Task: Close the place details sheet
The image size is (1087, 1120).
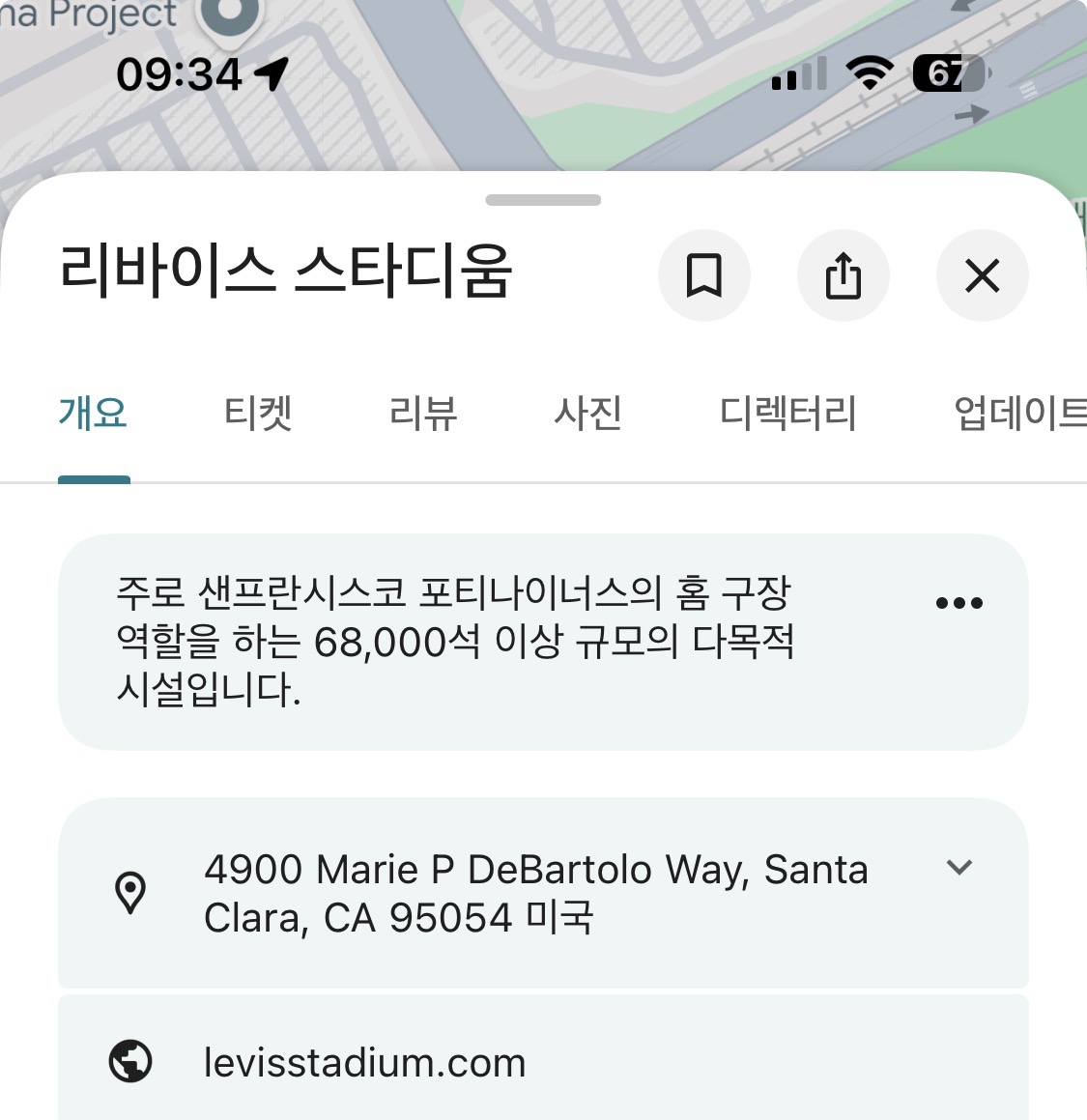Action: (982, 276)
